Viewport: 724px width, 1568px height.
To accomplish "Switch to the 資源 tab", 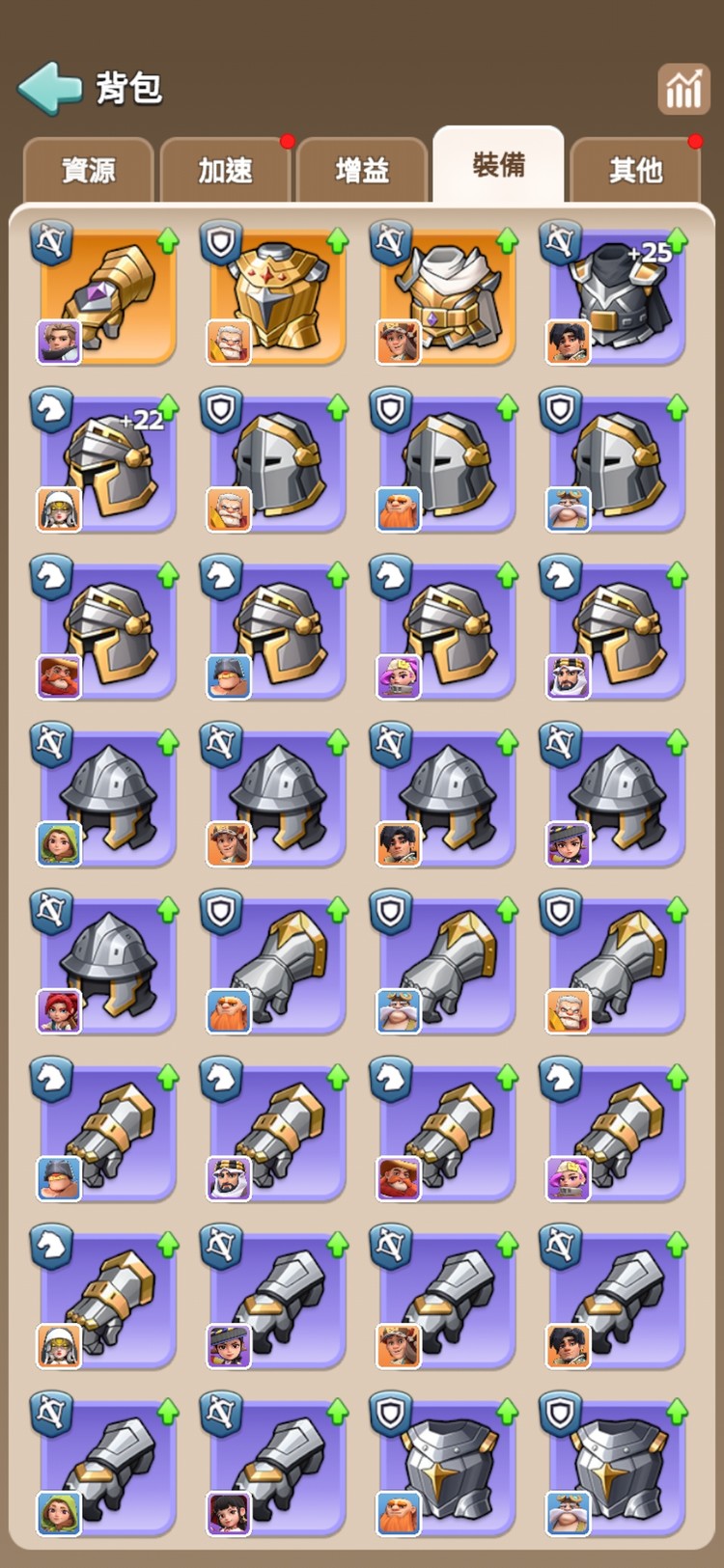I will click(x=88, y=171).
